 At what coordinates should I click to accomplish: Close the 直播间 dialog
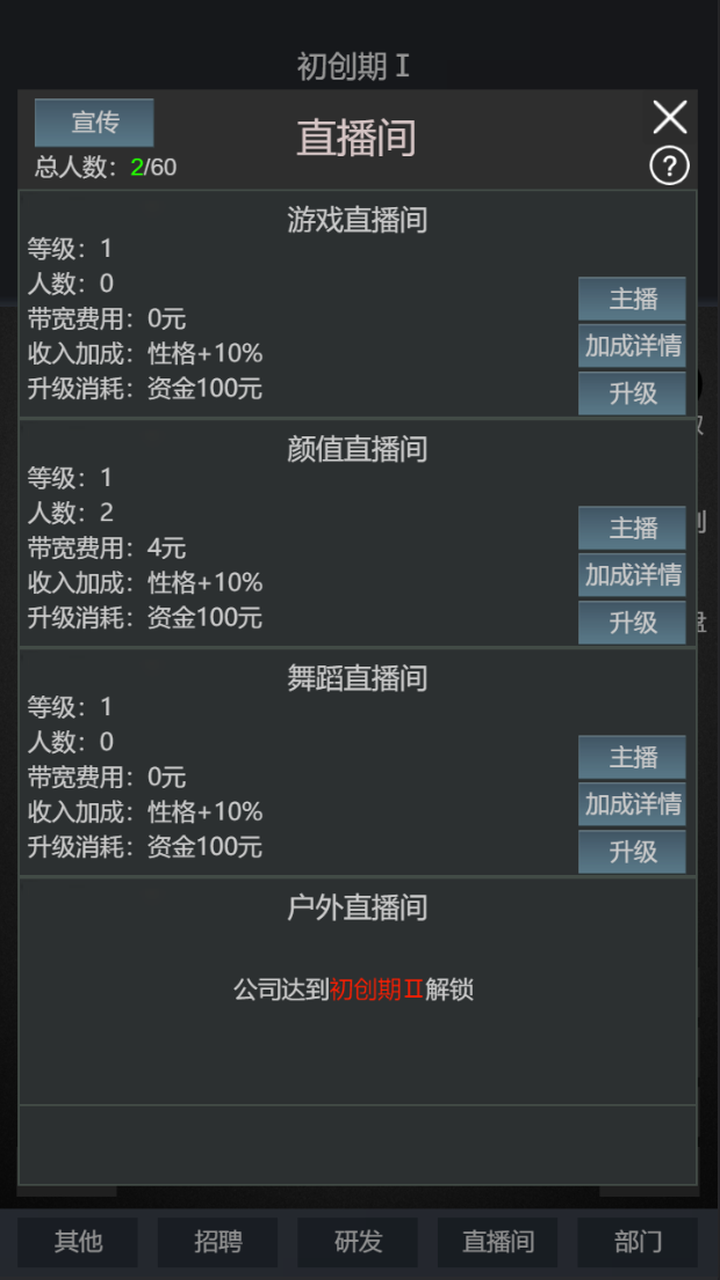point(669,117)
